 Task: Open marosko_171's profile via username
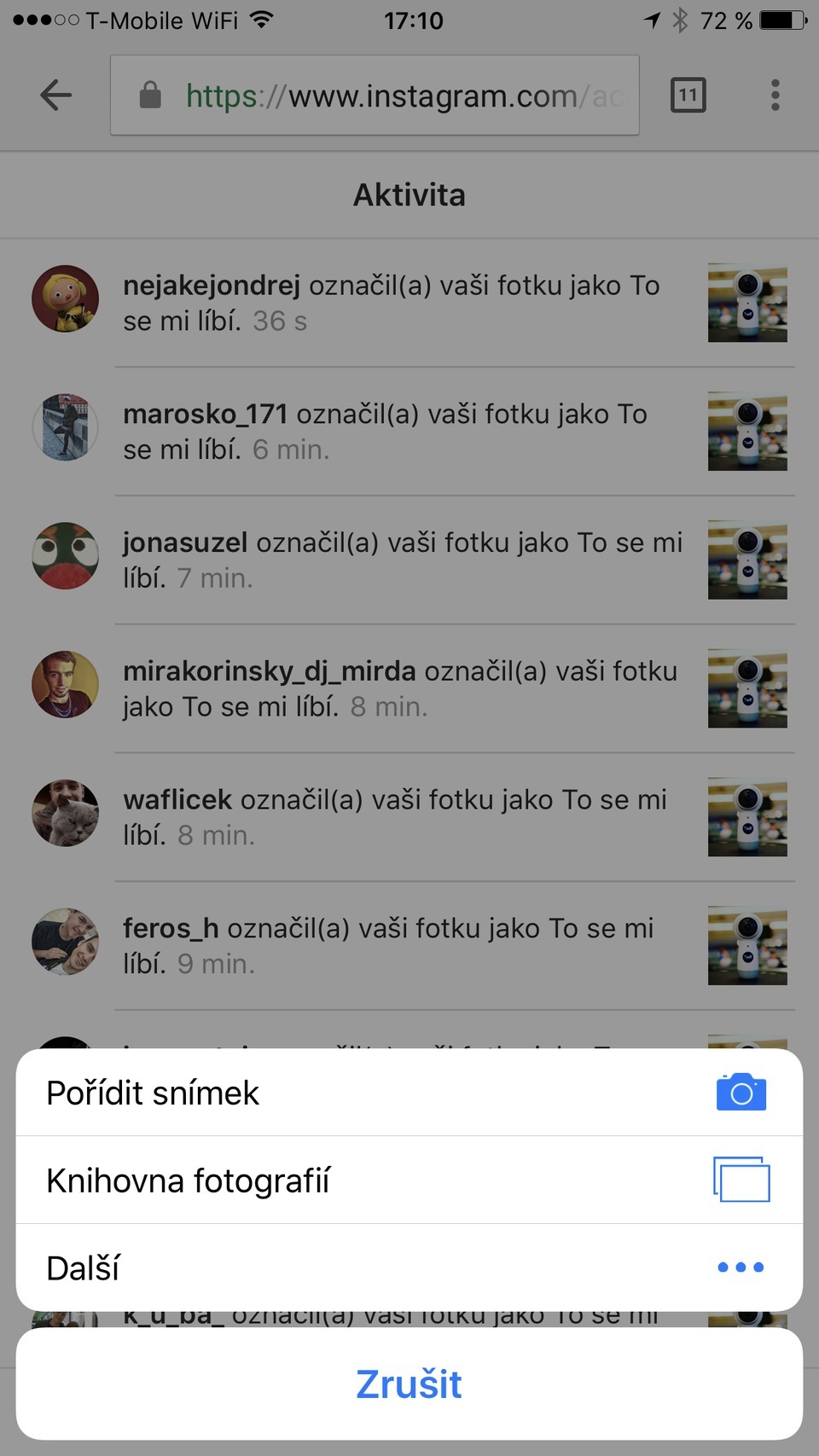click(204, 415)
